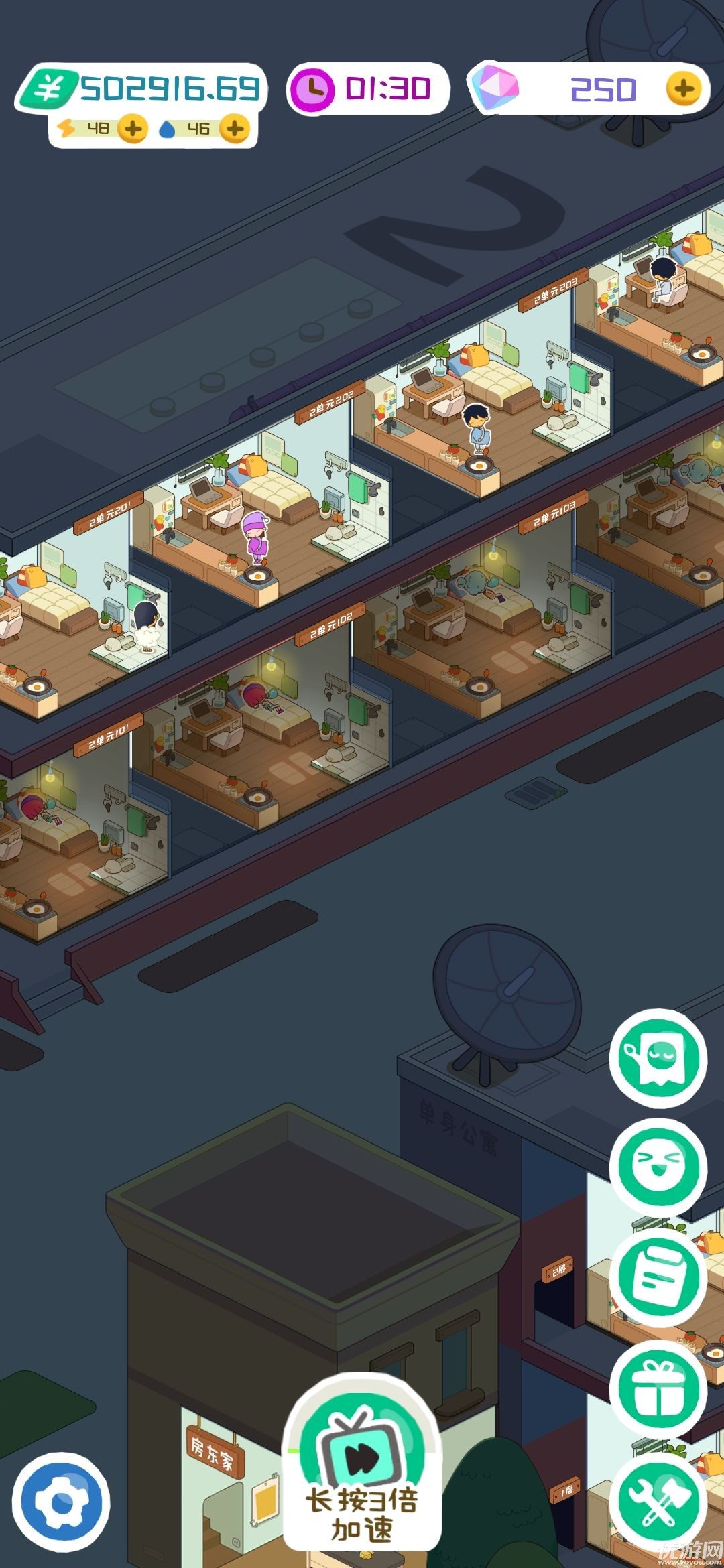This screenshot has width=724, height=1568.
Task: Add more water with the plus button
Action: 235,128
